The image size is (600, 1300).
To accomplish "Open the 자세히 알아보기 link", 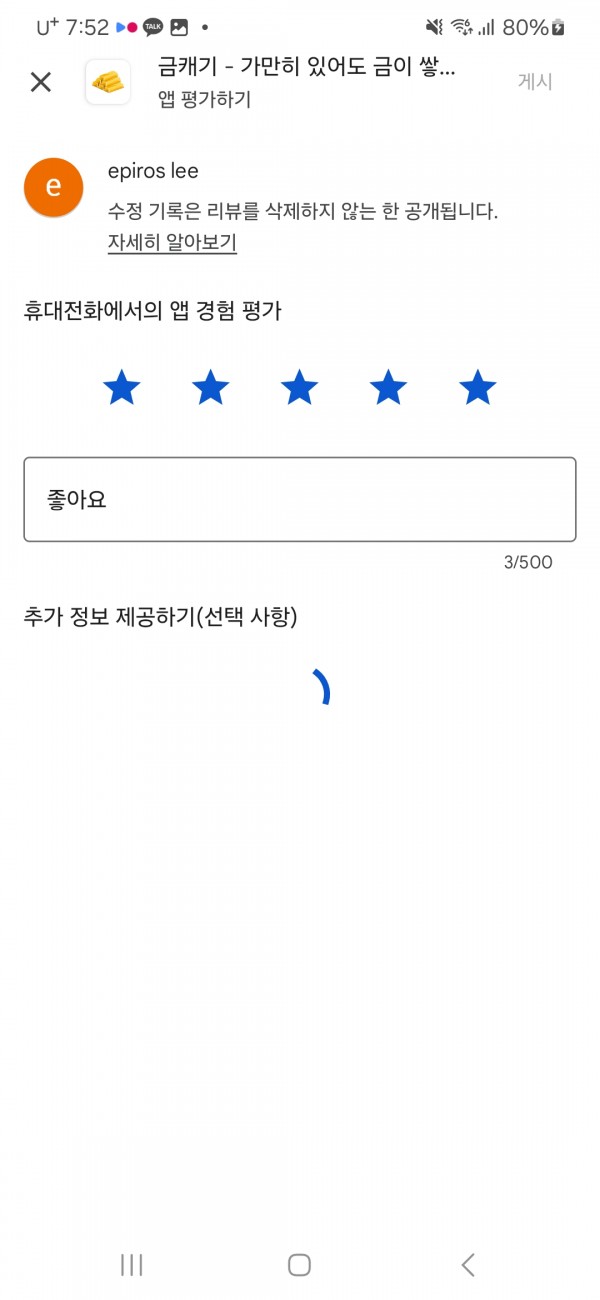I will point(172,243).
